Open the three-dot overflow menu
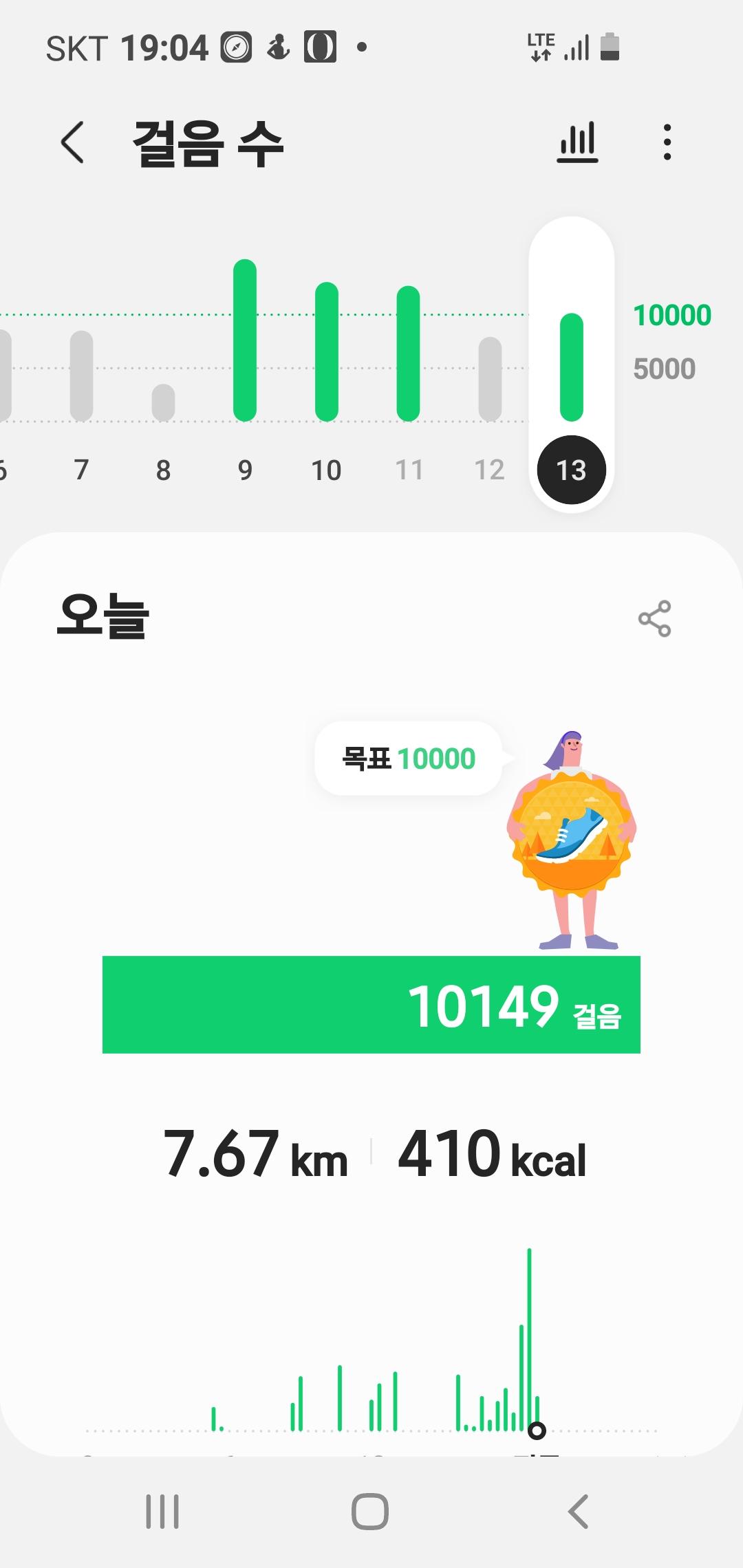The height and width of the screenshot is (1568, 743). coord(667,143)
